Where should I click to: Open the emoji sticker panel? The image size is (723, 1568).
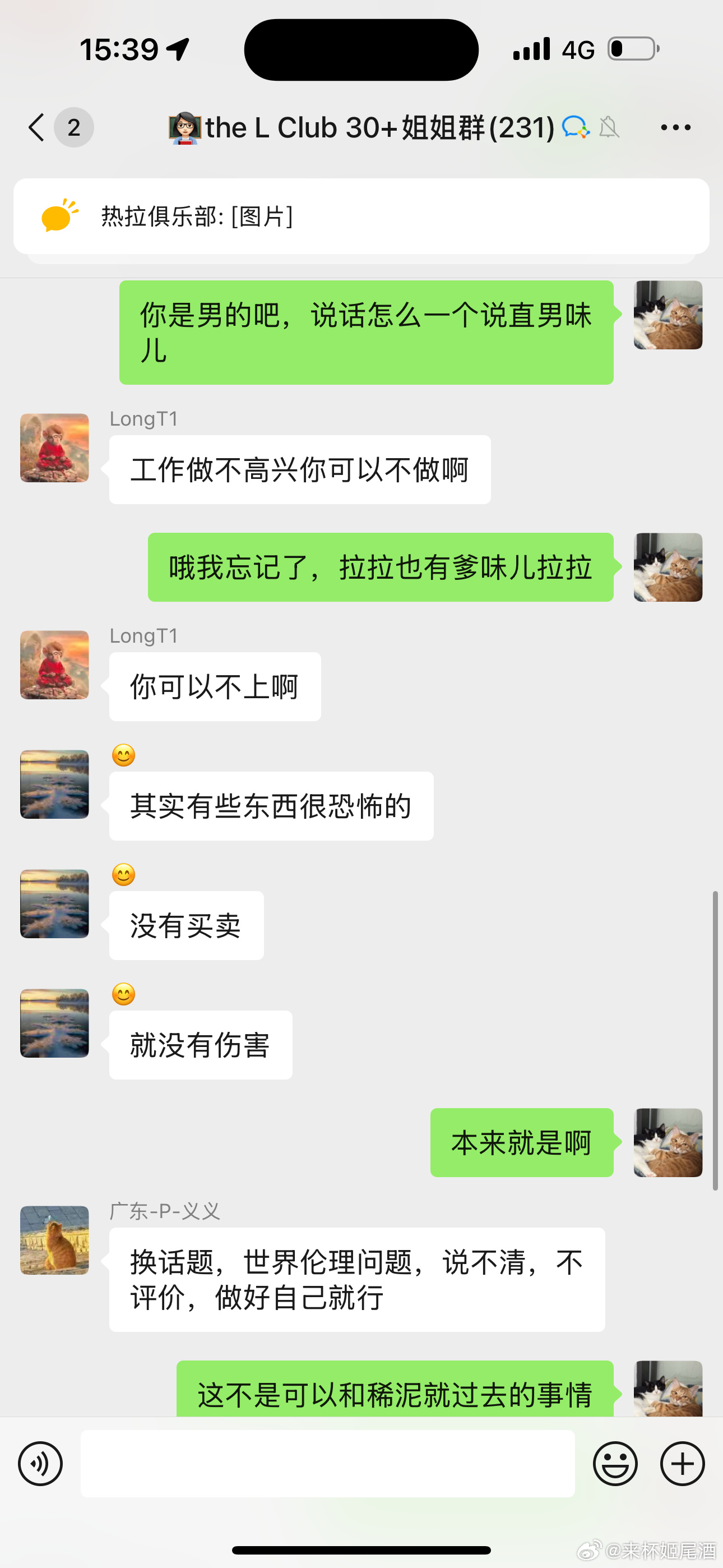615,1463
